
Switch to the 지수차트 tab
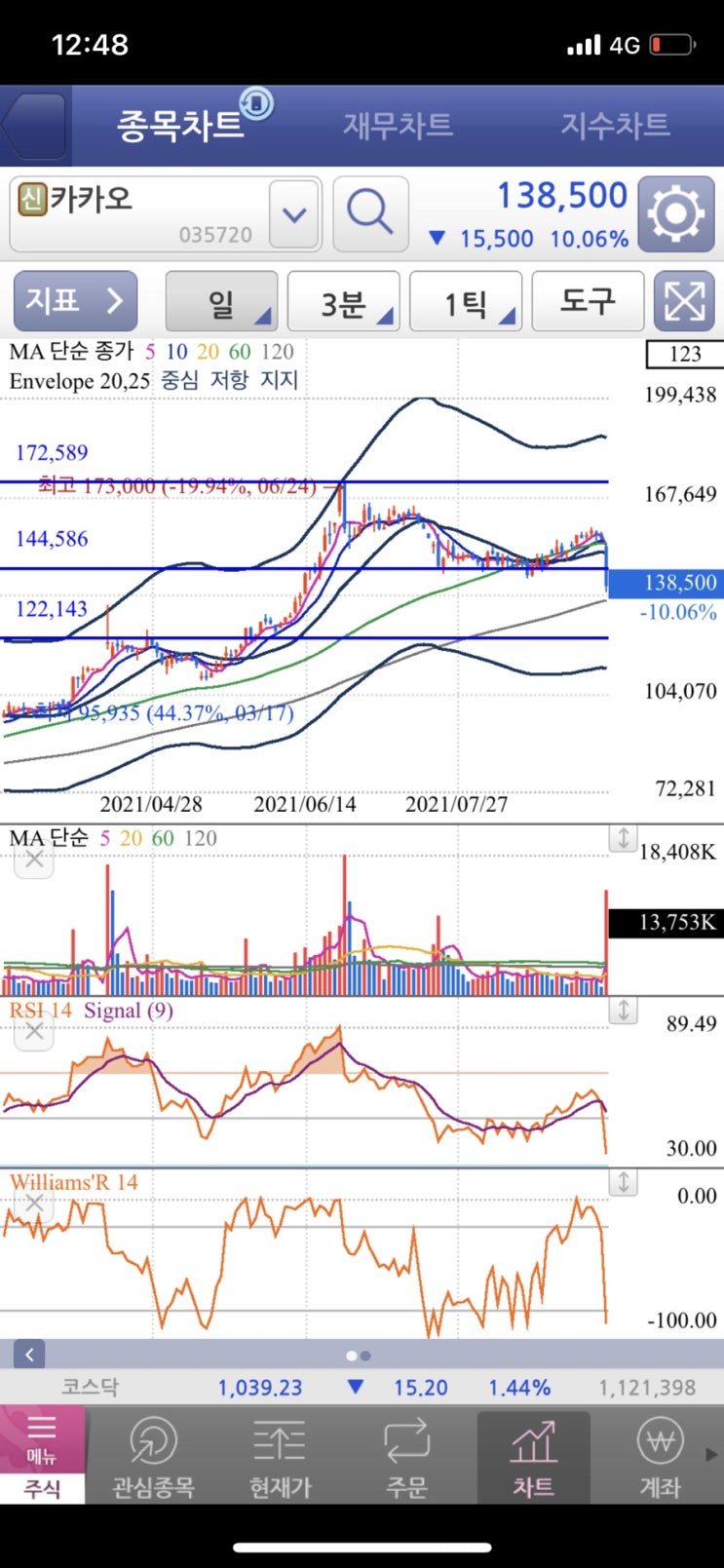click(615, 126)
